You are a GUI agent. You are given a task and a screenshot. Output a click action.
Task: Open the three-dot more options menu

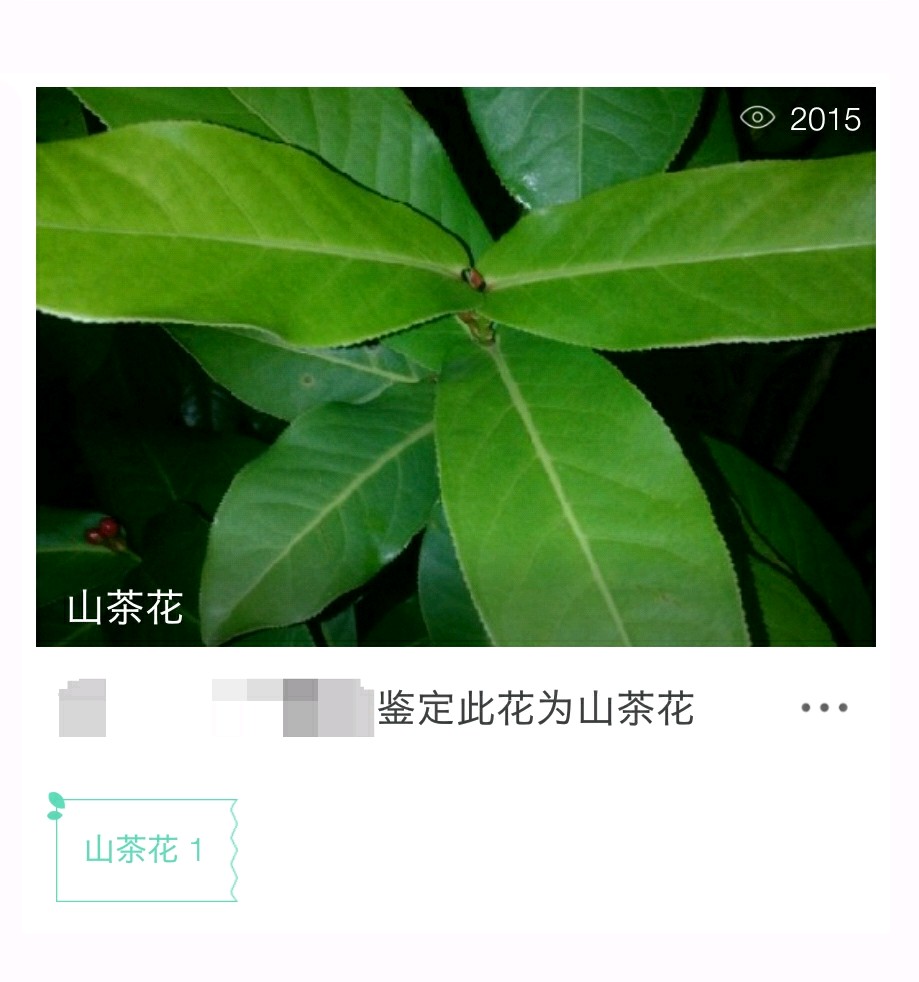point(824,708)
